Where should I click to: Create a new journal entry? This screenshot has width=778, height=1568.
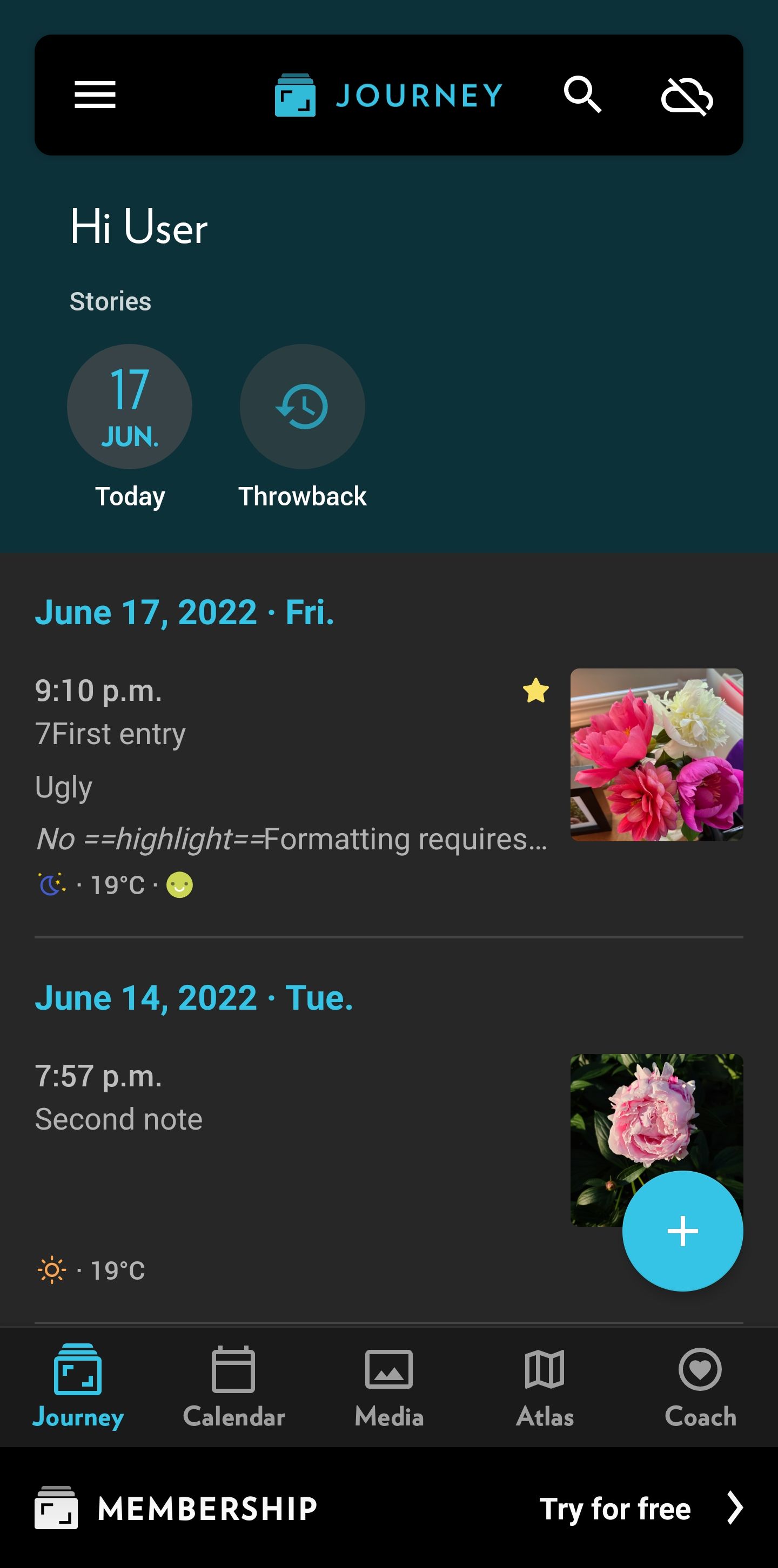682,1231
